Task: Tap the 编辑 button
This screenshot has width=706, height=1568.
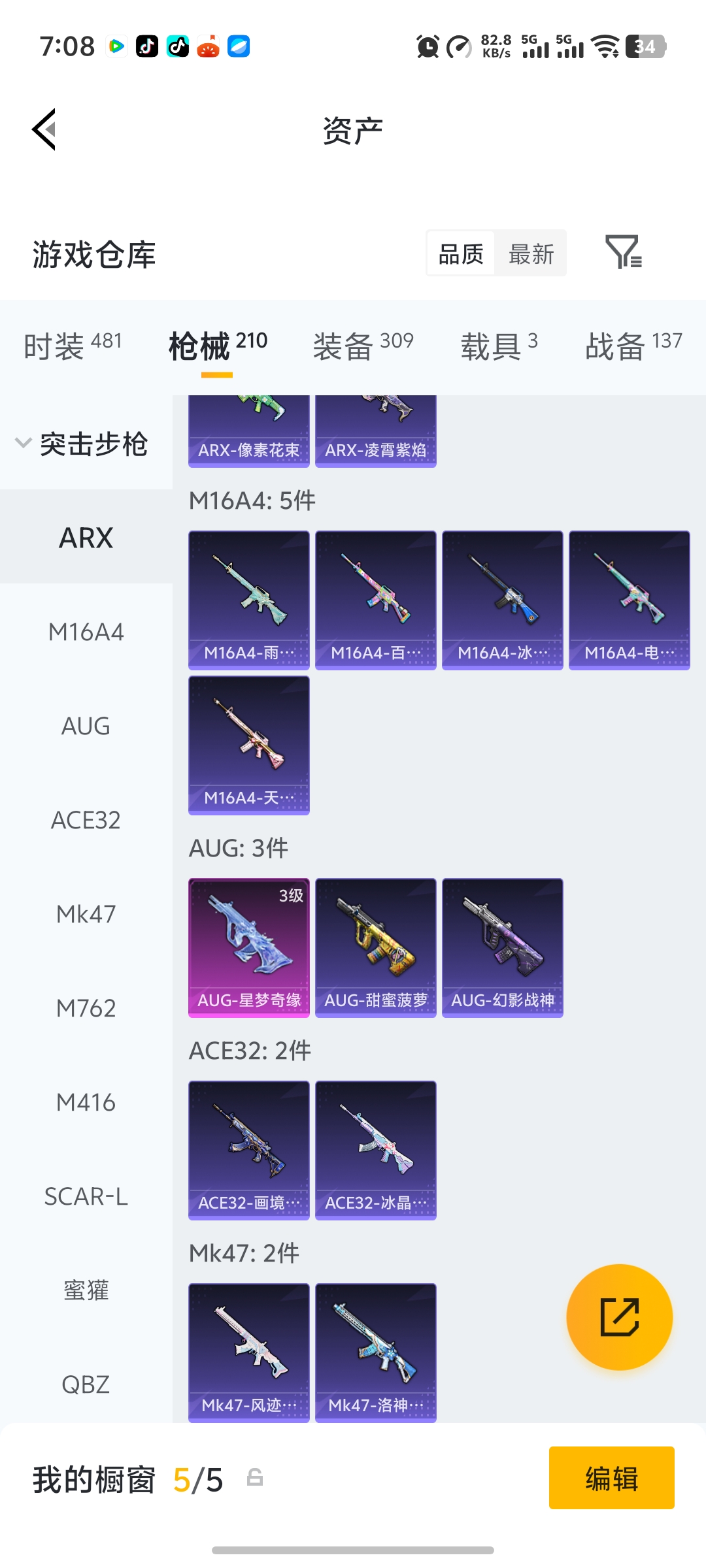Action: [x=611, y=1478]
